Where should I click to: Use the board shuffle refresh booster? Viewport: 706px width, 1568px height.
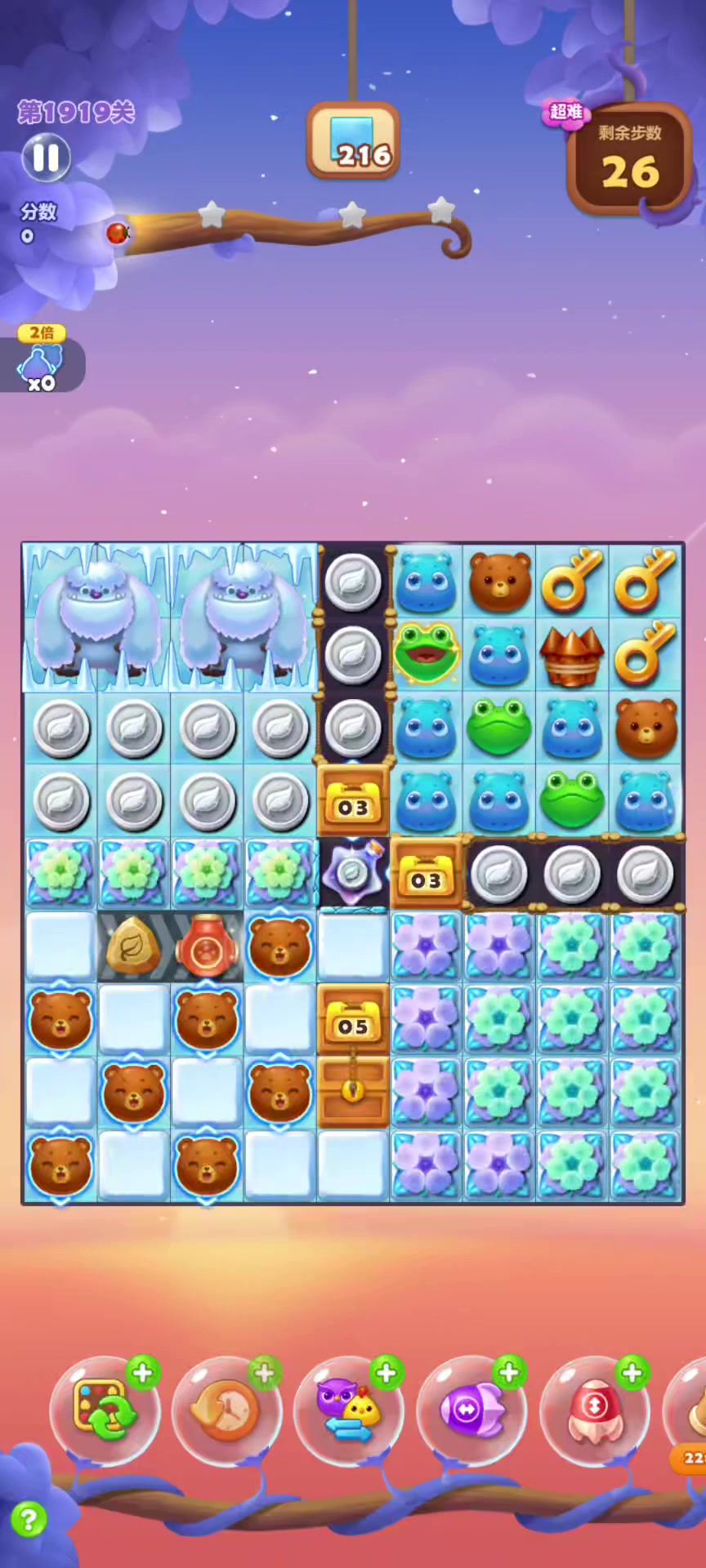click(x=104, y=1410)
